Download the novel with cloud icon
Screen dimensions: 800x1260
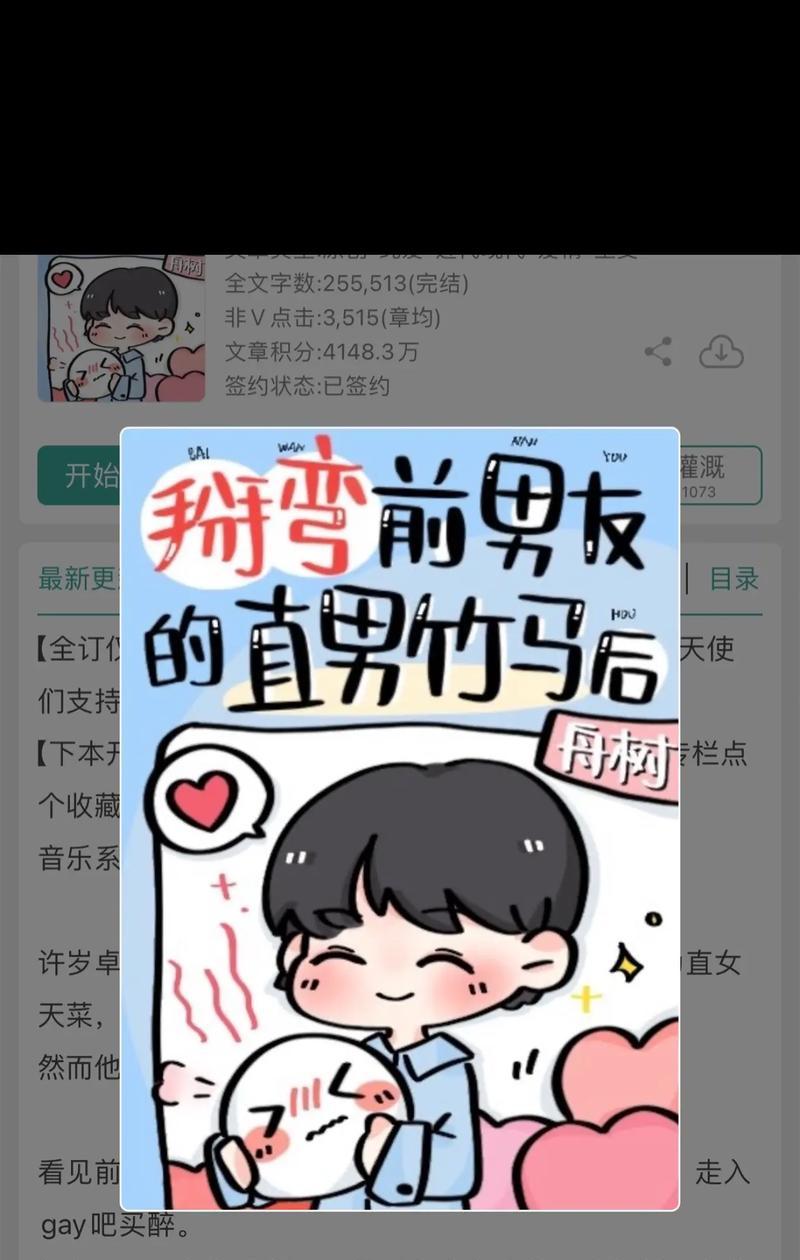click(x=721, y=352)
